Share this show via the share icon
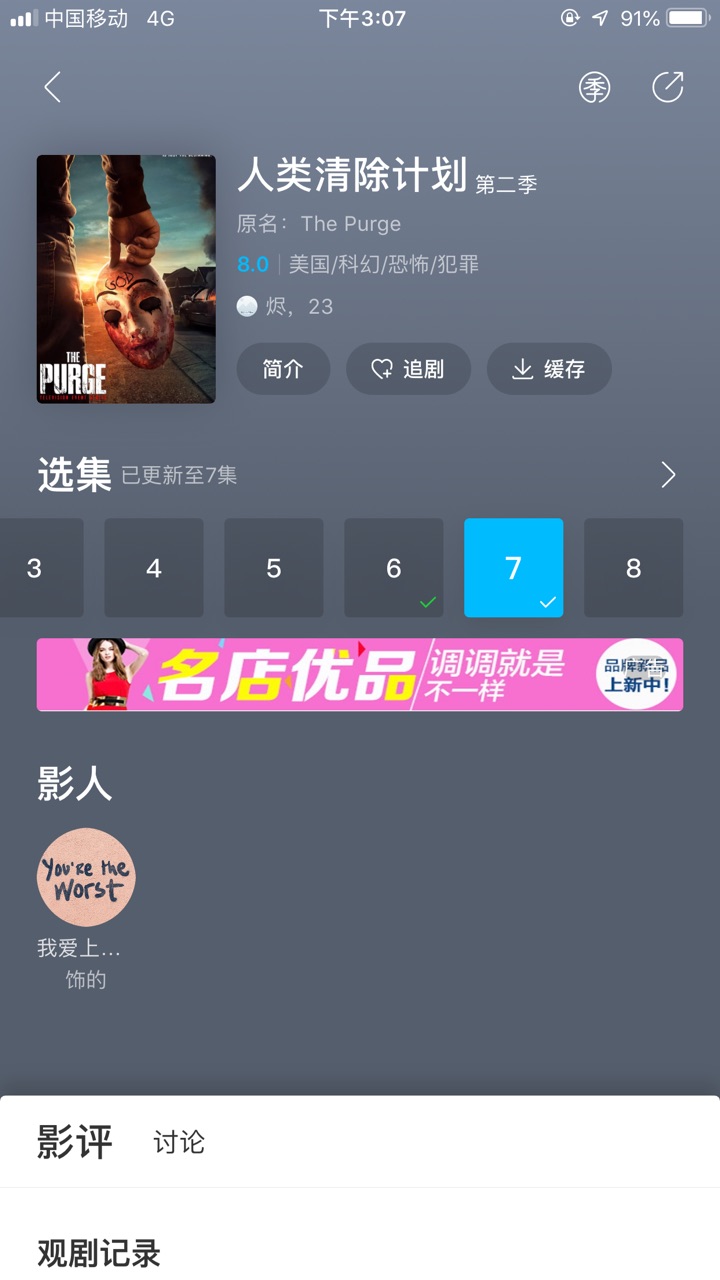The height and width of the screenshot is (1280, 720). pos(668,88)
